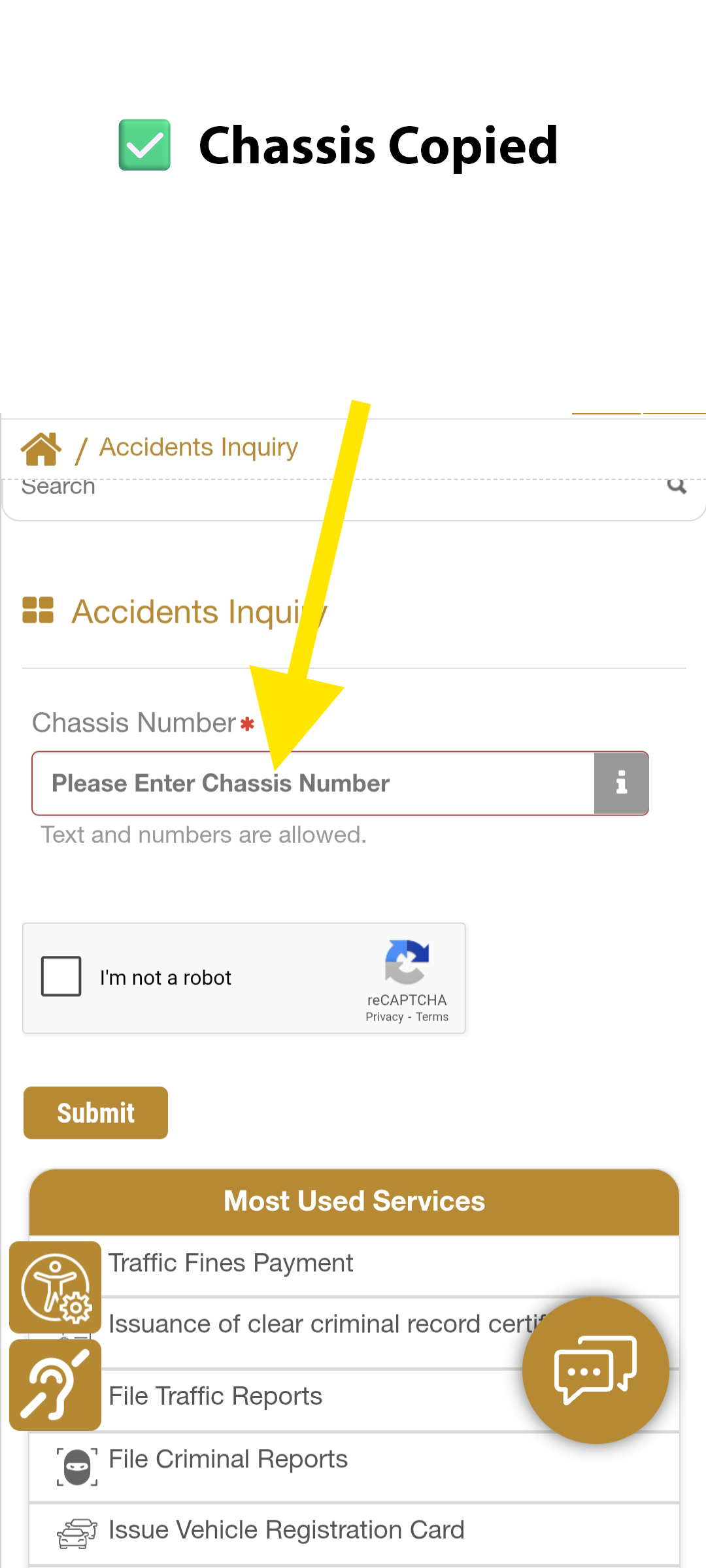Screen dimensions: 706x1568
Task: Open File Criminal Reports service
Action: coord(227,1459)
